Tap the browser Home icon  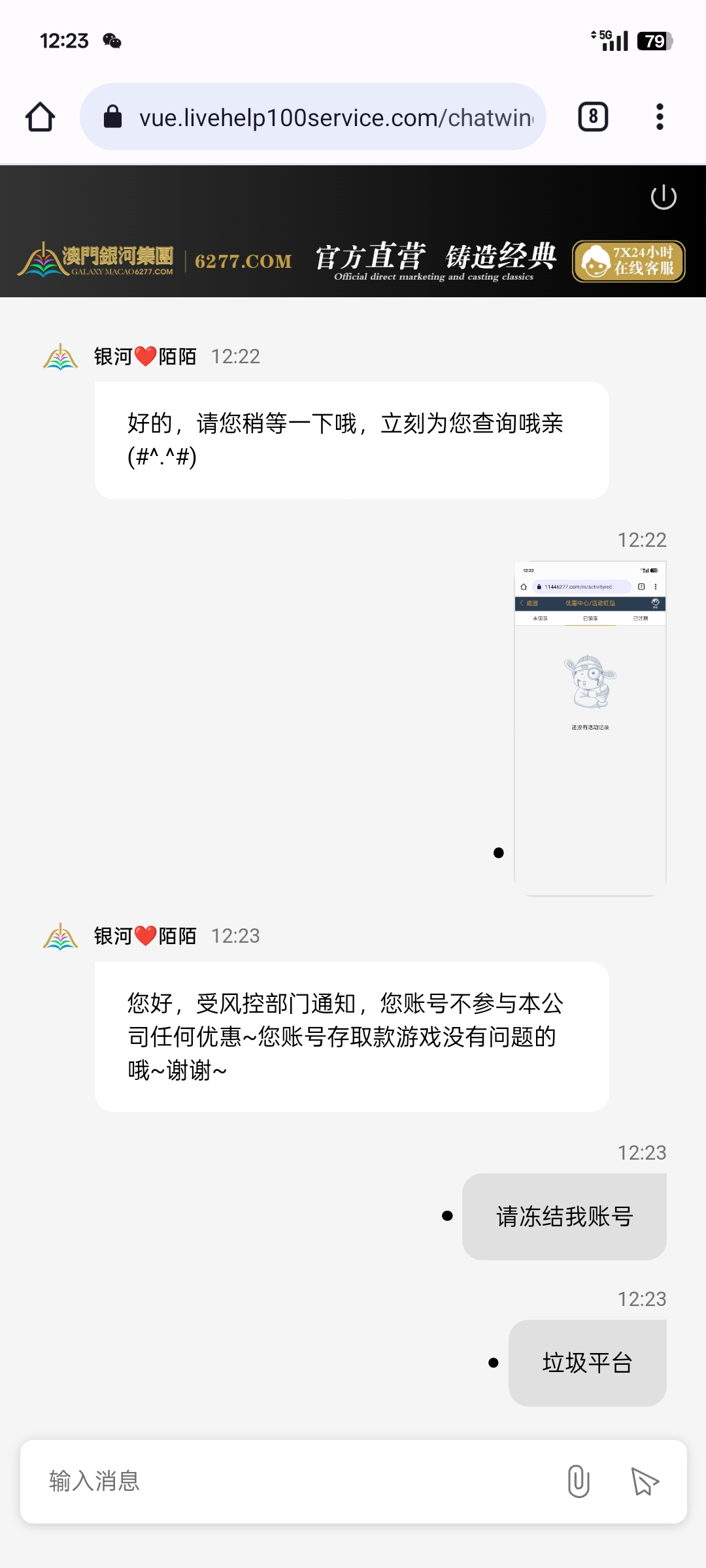pyautogui.click(x=39, y=116)
